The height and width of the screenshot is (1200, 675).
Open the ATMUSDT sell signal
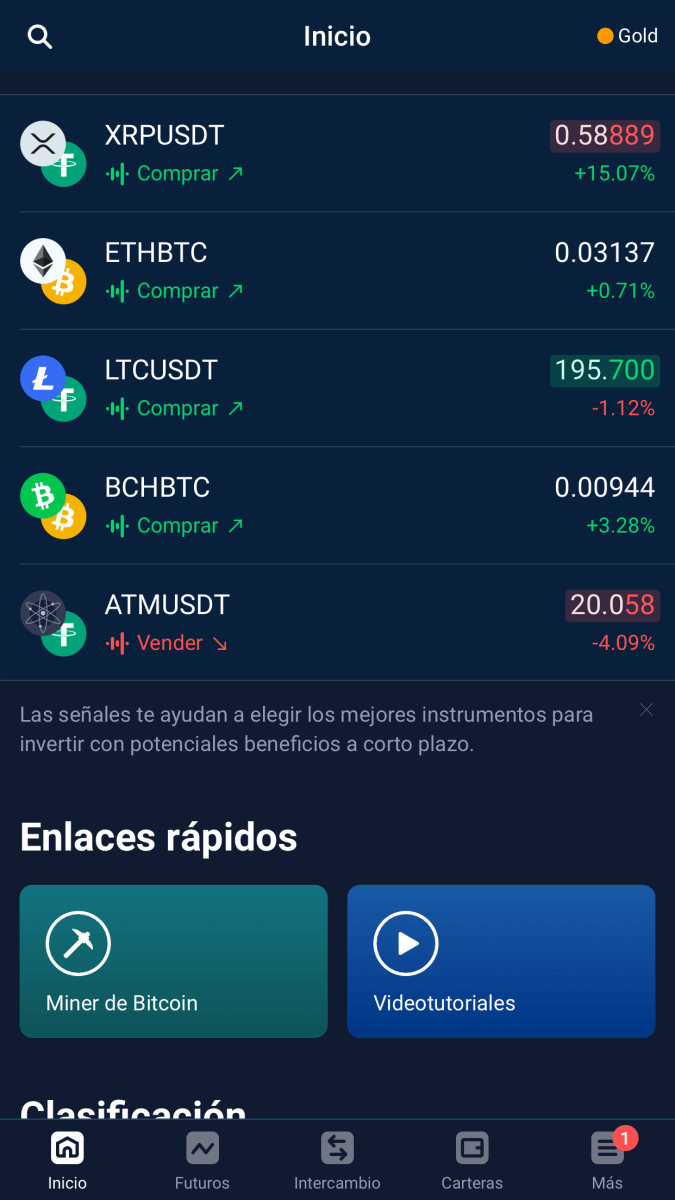click(337, 623)
